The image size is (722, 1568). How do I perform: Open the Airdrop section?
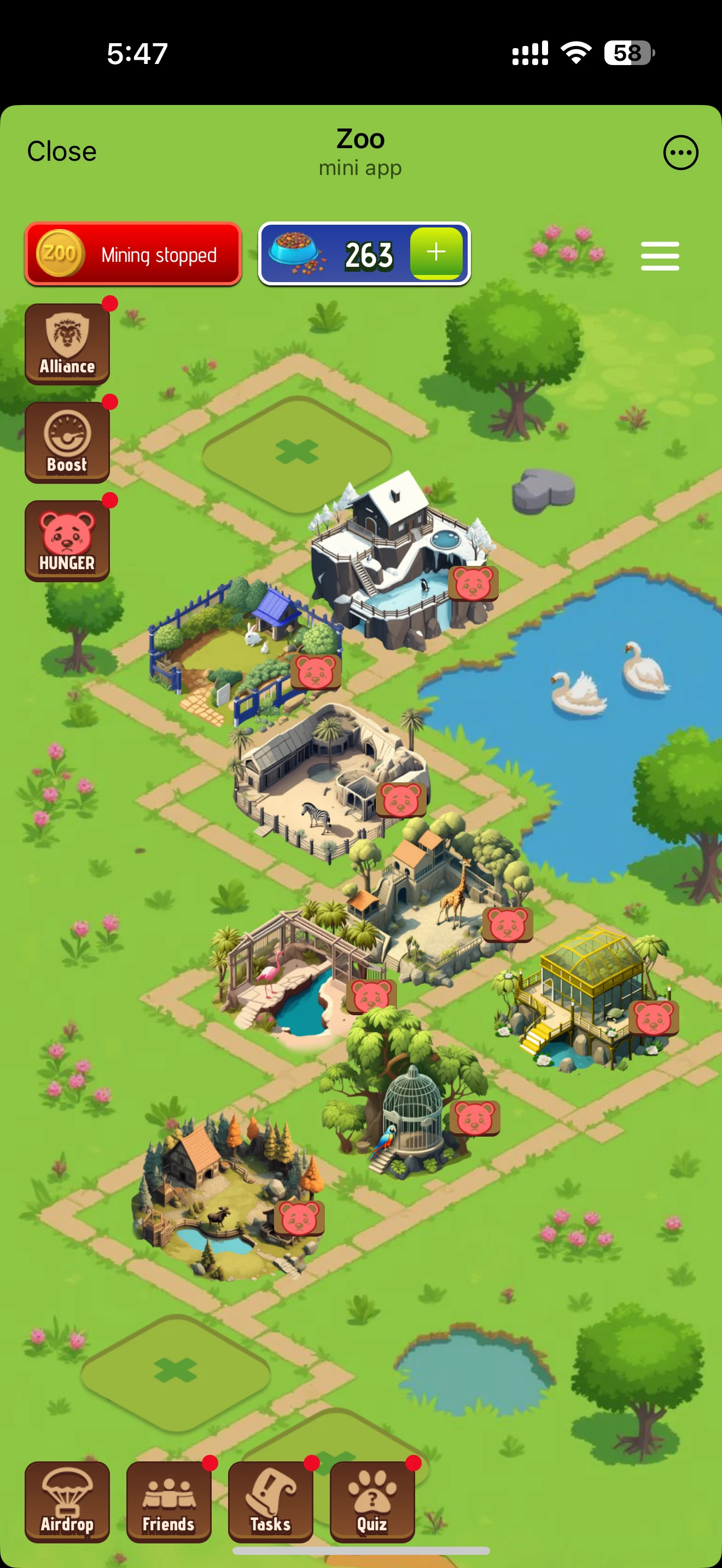tap(67, 1501)
